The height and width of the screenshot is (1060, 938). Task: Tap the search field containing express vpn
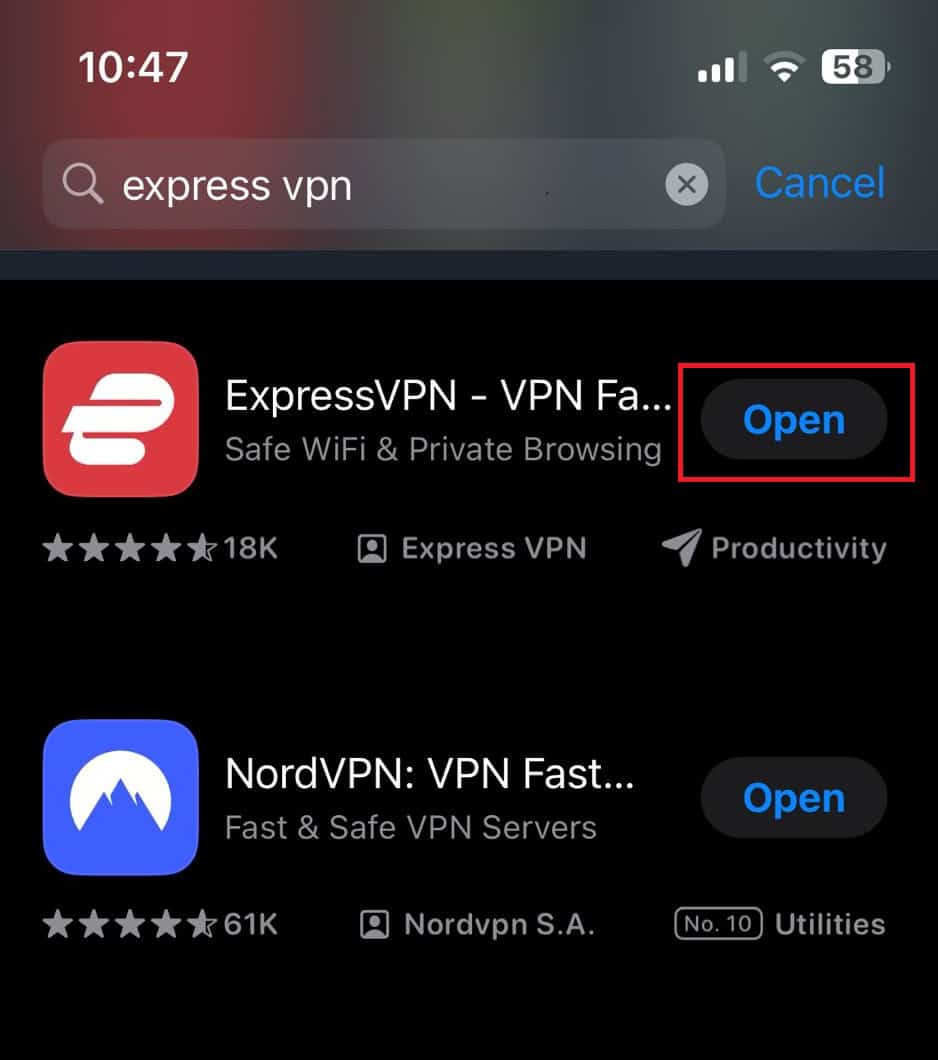pos(360,185)
